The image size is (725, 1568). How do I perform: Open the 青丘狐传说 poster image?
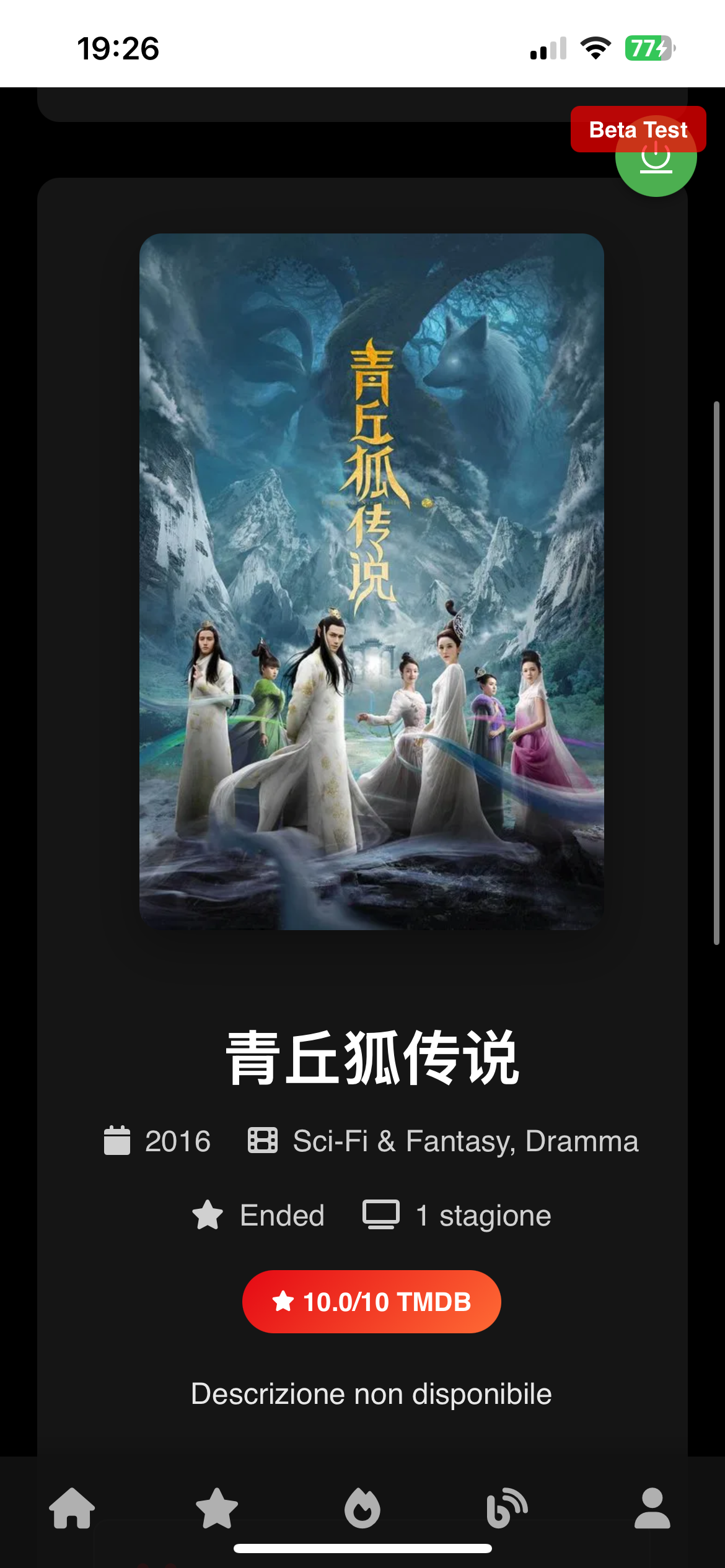(x=372, y=581)
